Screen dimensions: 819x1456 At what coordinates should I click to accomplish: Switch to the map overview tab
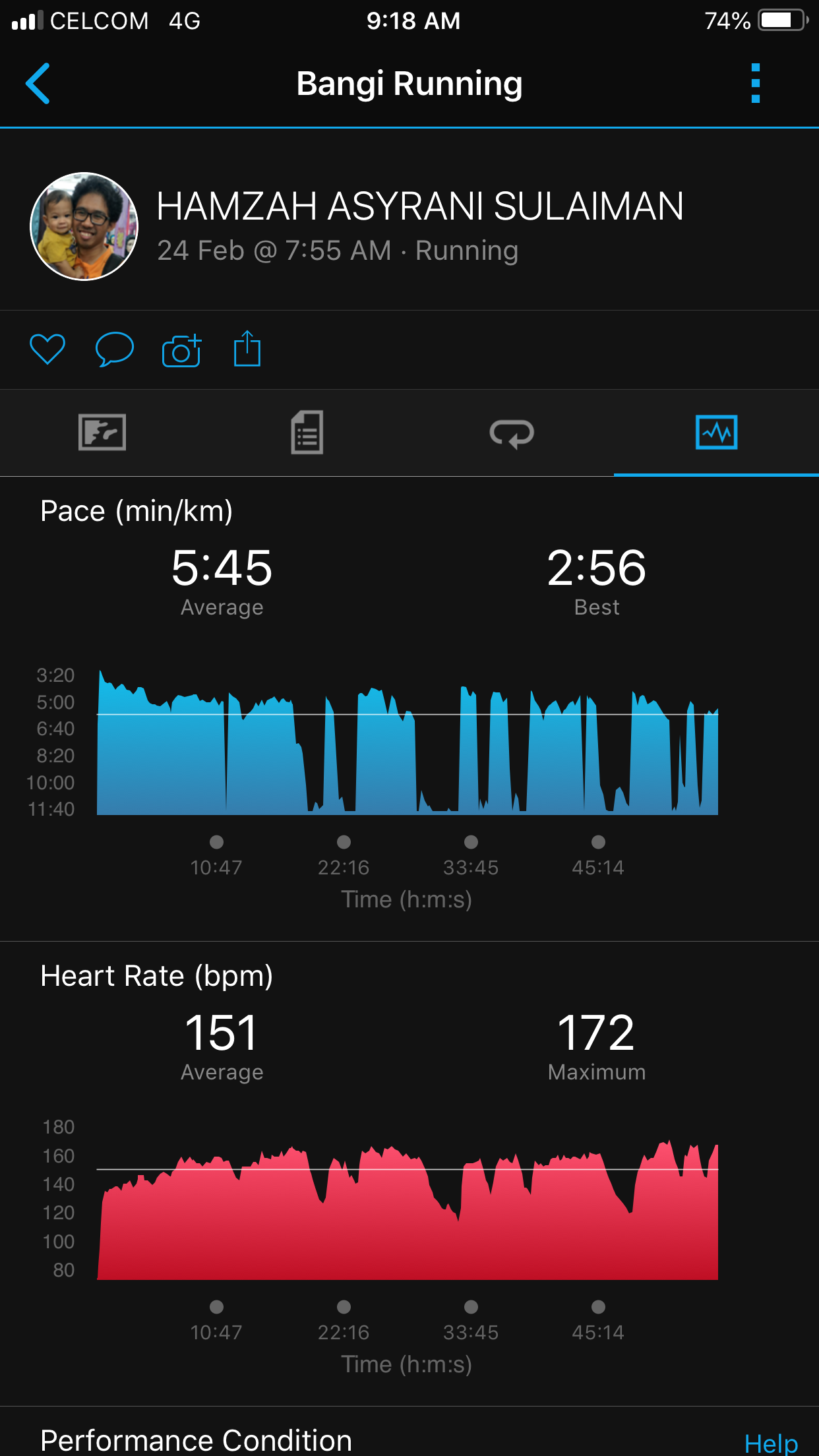(102, 433)
